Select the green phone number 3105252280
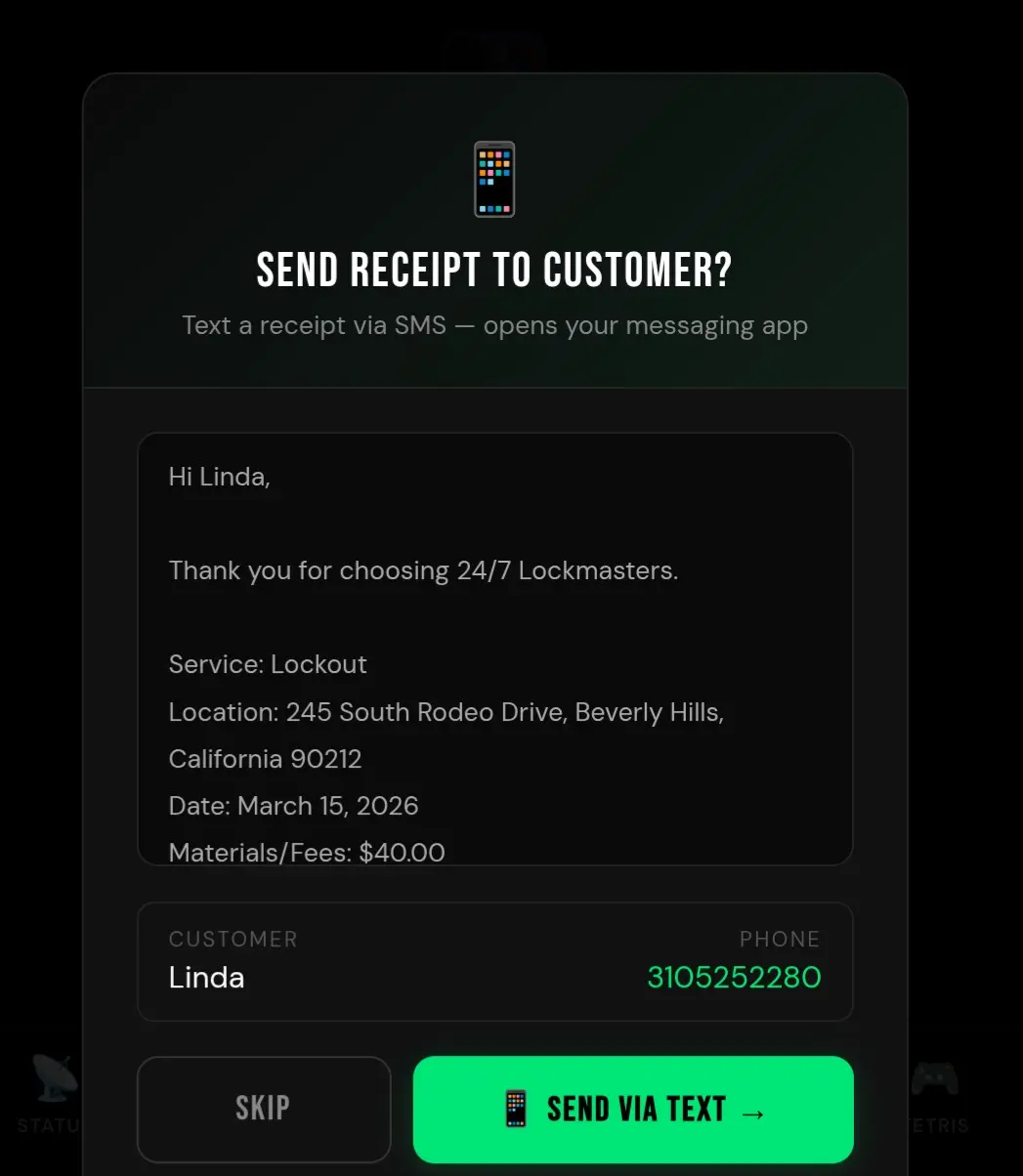This screenshot has height=1176, width=1023. point(734,977)
